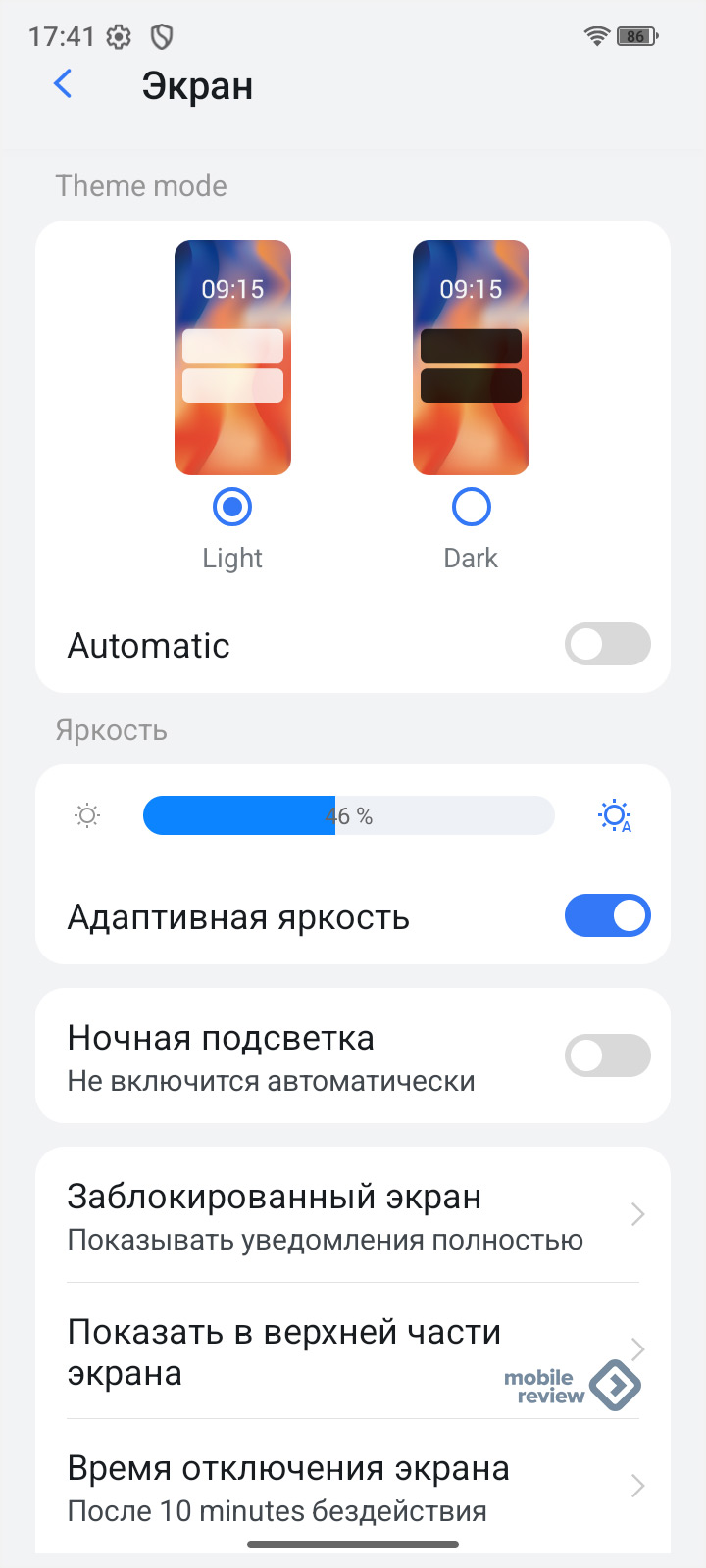Viewport: 706px width, 1568px height.
Task: Turn on Ночная подсветка
Action: click(607, 1055)
